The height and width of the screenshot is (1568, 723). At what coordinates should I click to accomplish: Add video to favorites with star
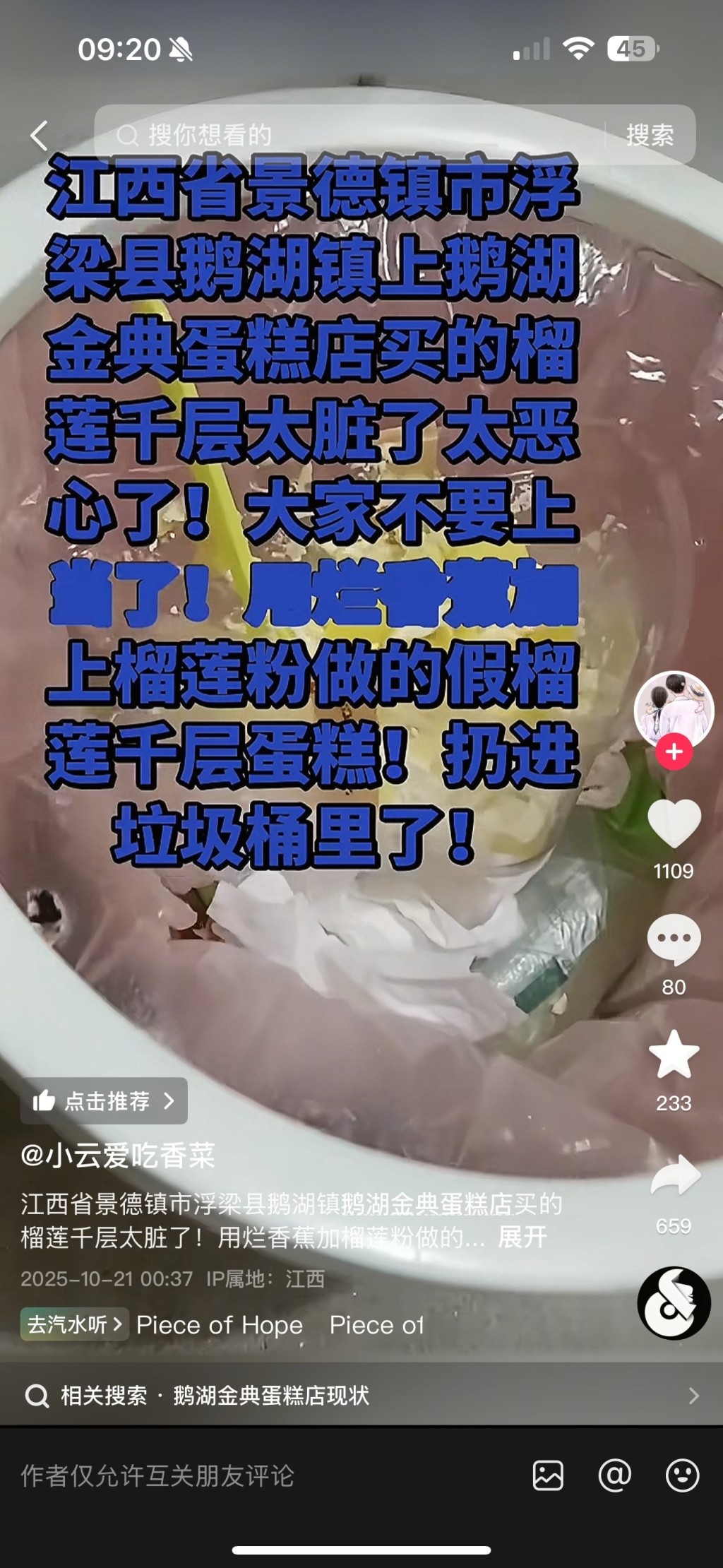point(674,1055)
